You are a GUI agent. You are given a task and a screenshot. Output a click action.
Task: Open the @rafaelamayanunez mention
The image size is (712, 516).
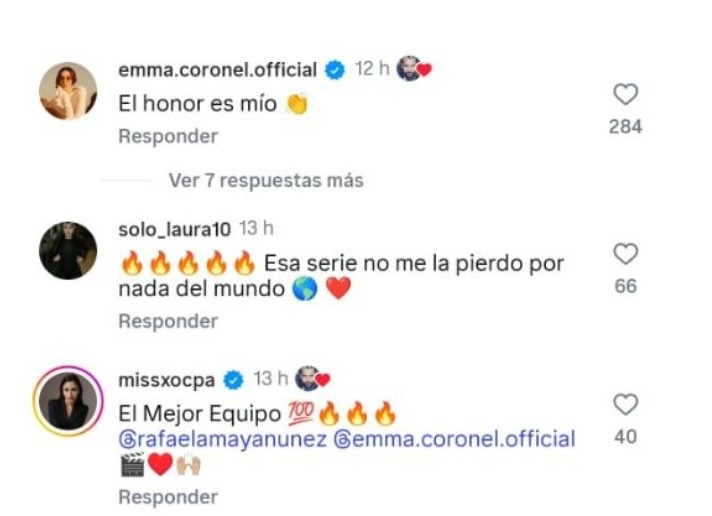coord(222,439)
